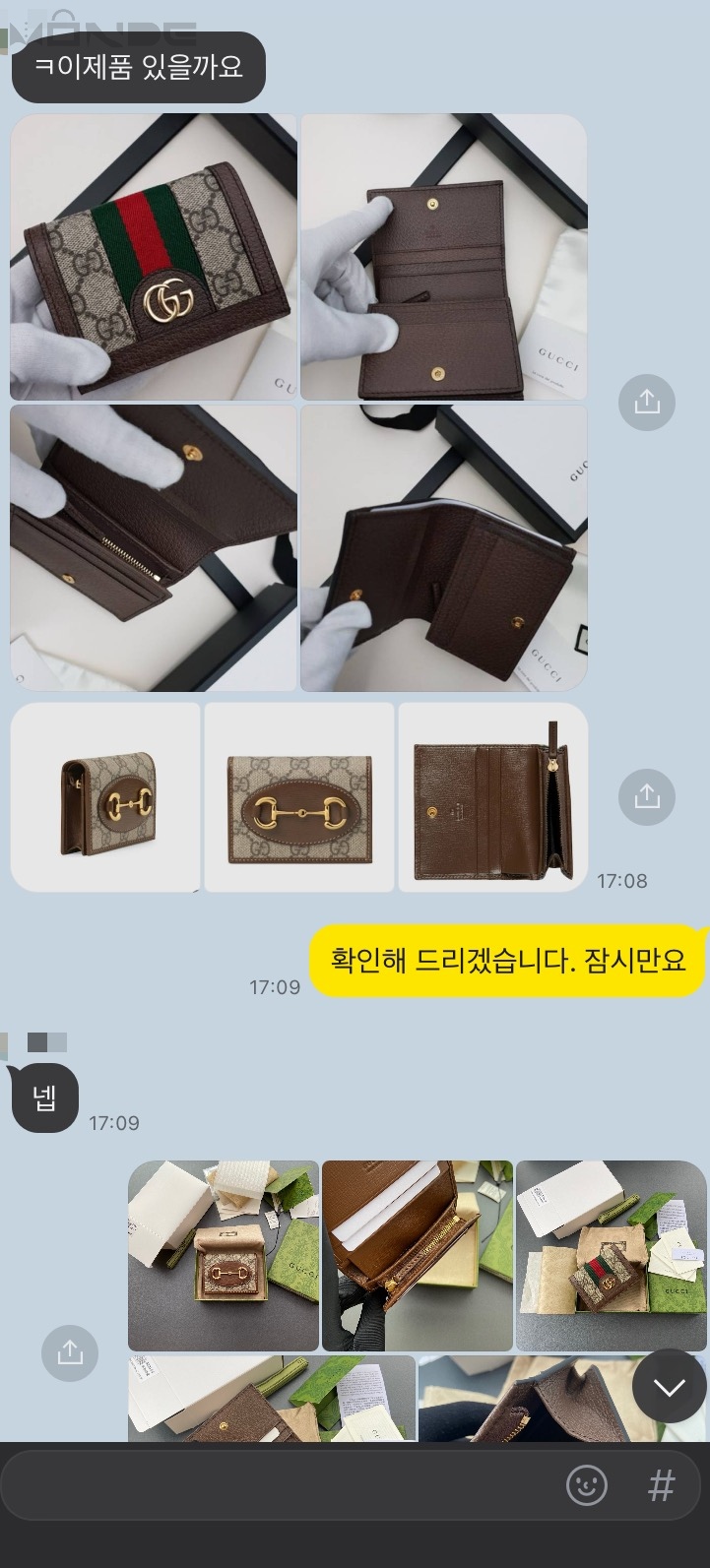Open the striped GG wallet front photo

tap(154, 257)
